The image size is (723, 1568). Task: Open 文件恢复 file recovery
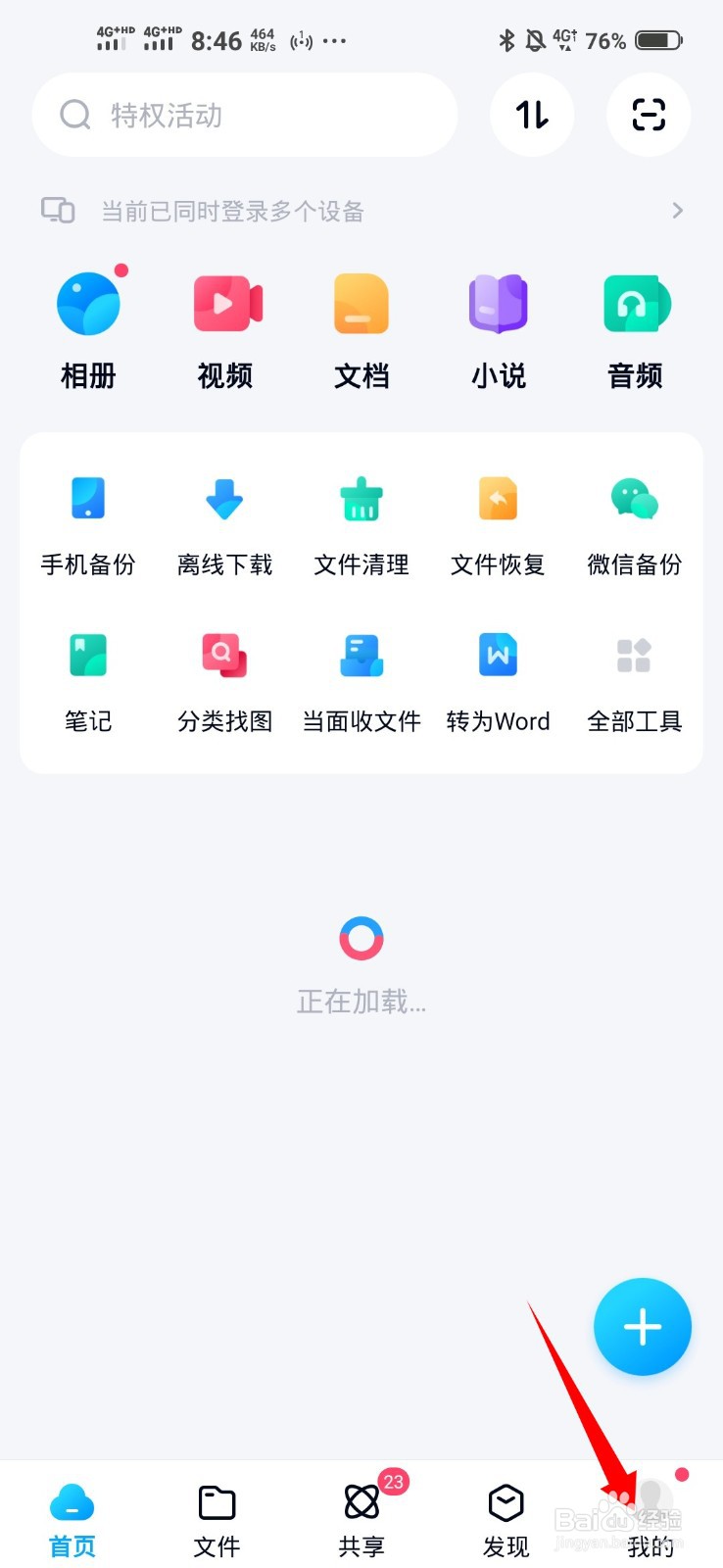498,519
